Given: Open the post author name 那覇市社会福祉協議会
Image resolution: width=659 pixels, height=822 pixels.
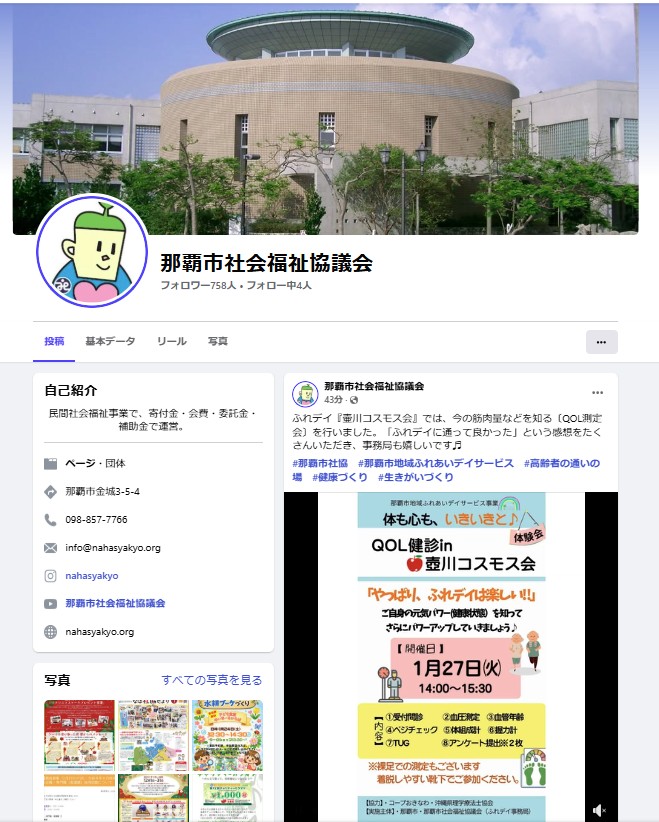Looking at the screenshot, I should [x=374, y=385].
